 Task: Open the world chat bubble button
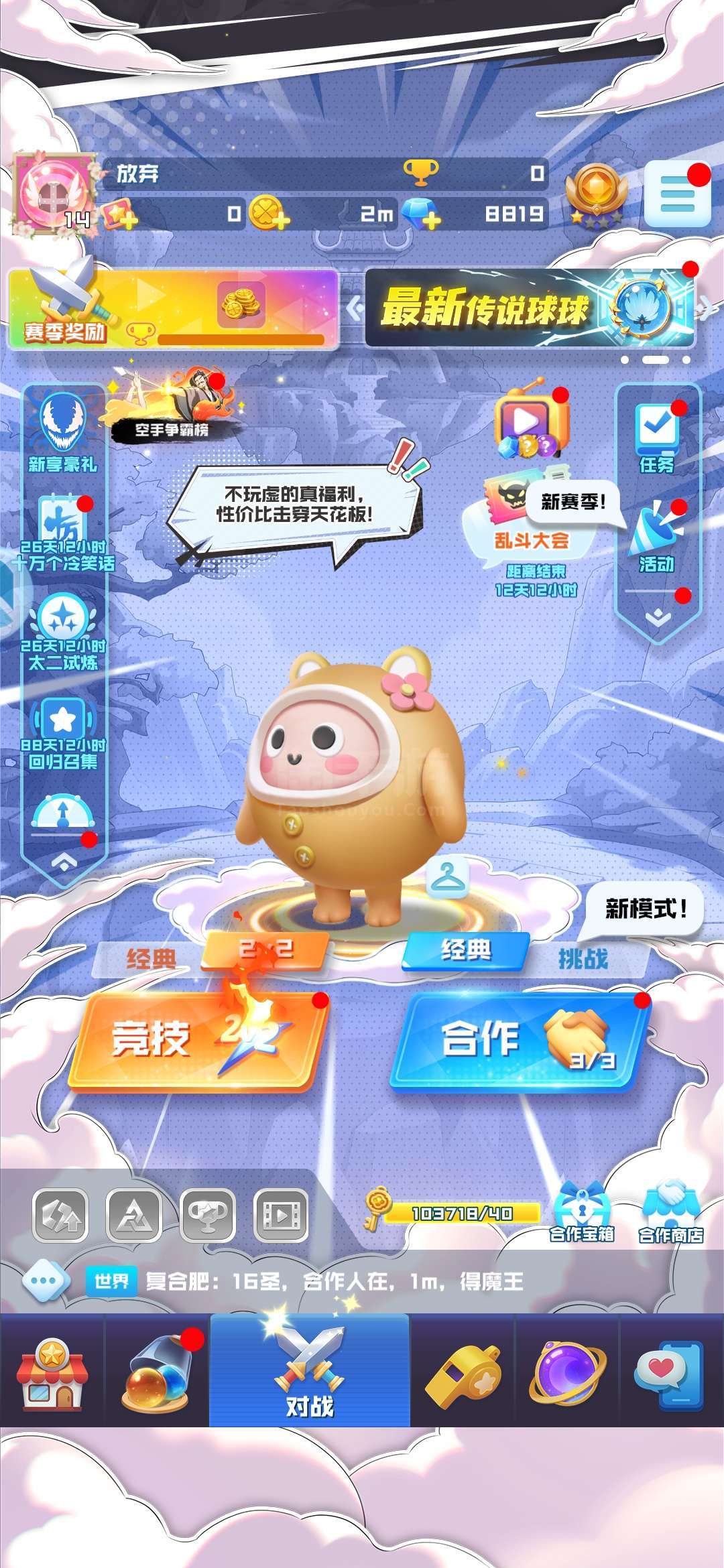coord(45,1281)
